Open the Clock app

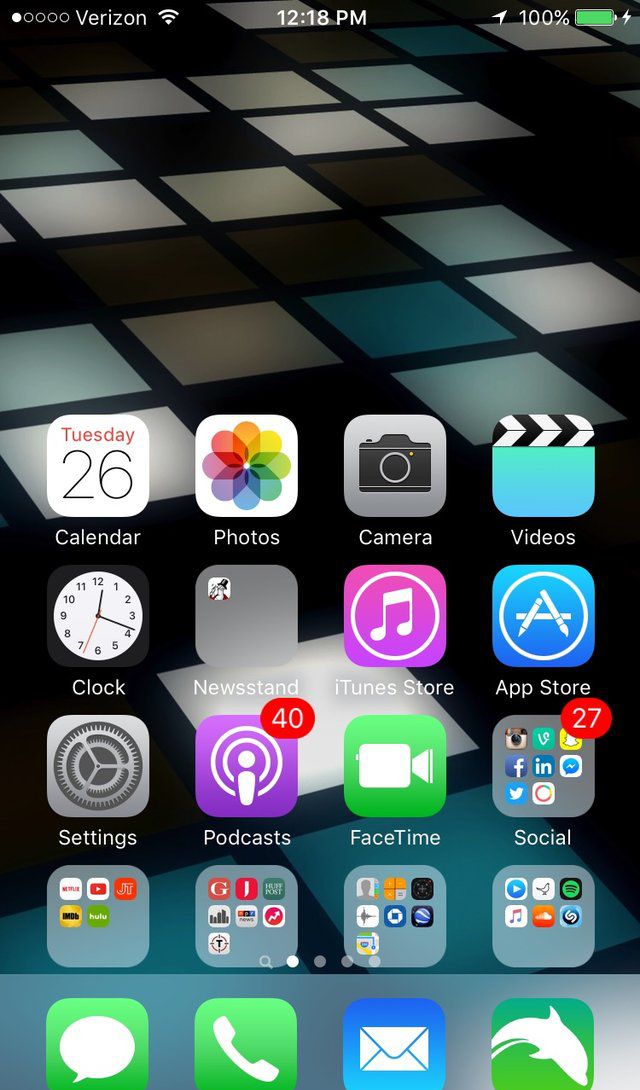(98, 616)
